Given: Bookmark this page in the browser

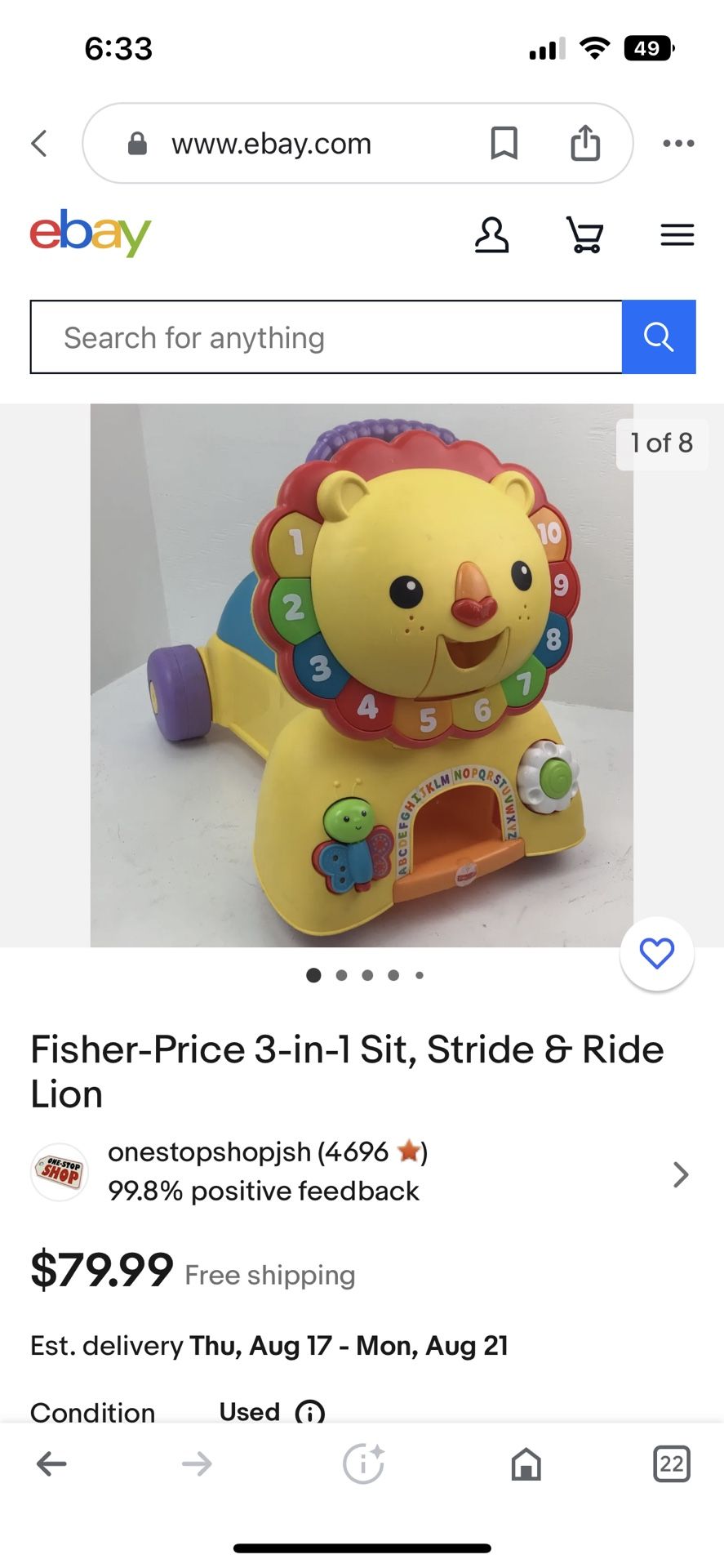Looking at the screenshot, I should (x=504, y=143).
